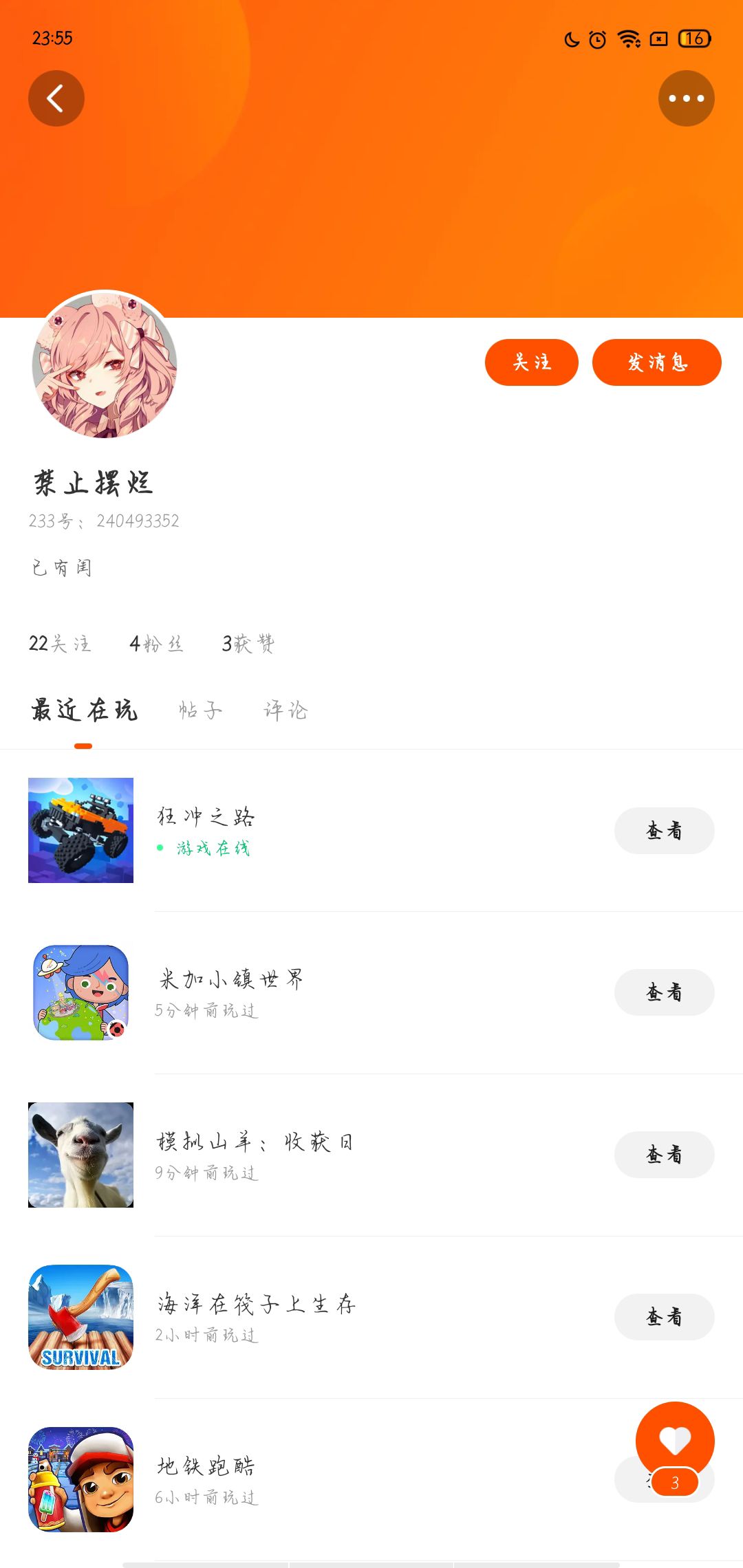Viewport: 743px width, 1568px height.
Task: Send a message via 发消息 button
Action: [x=656, y=362]
